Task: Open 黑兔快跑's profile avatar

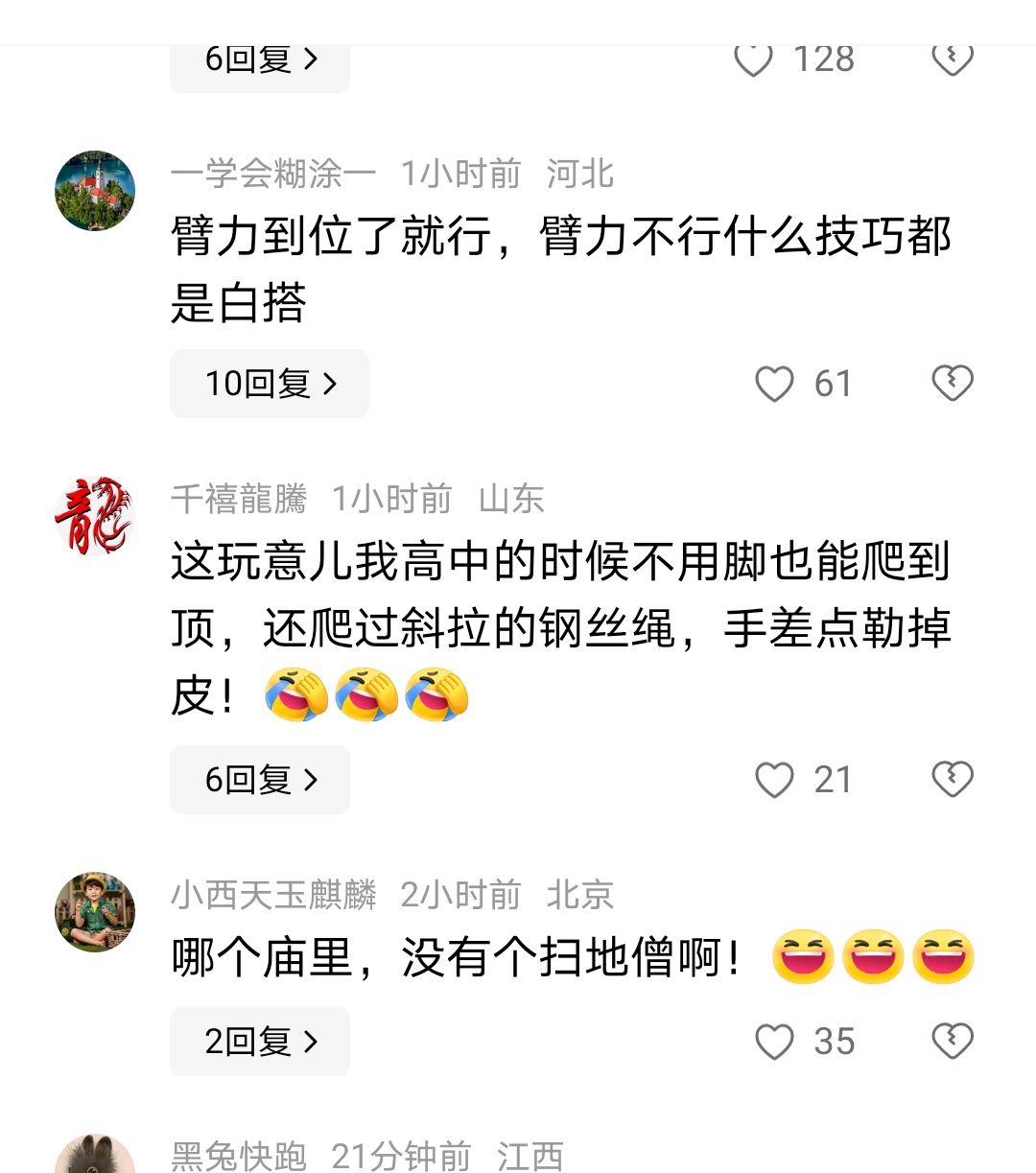Action: click(x=95, y=1157)
